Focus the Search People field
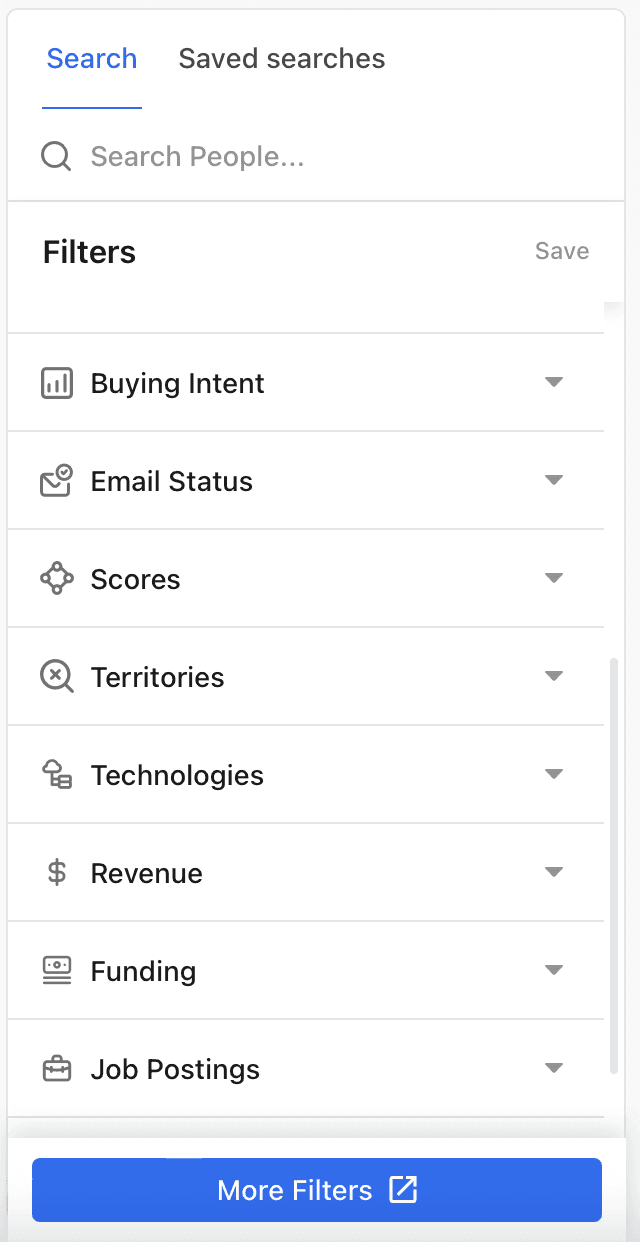Image resolution: width=640 pixels, height=1242 pixels. [300, 157]
